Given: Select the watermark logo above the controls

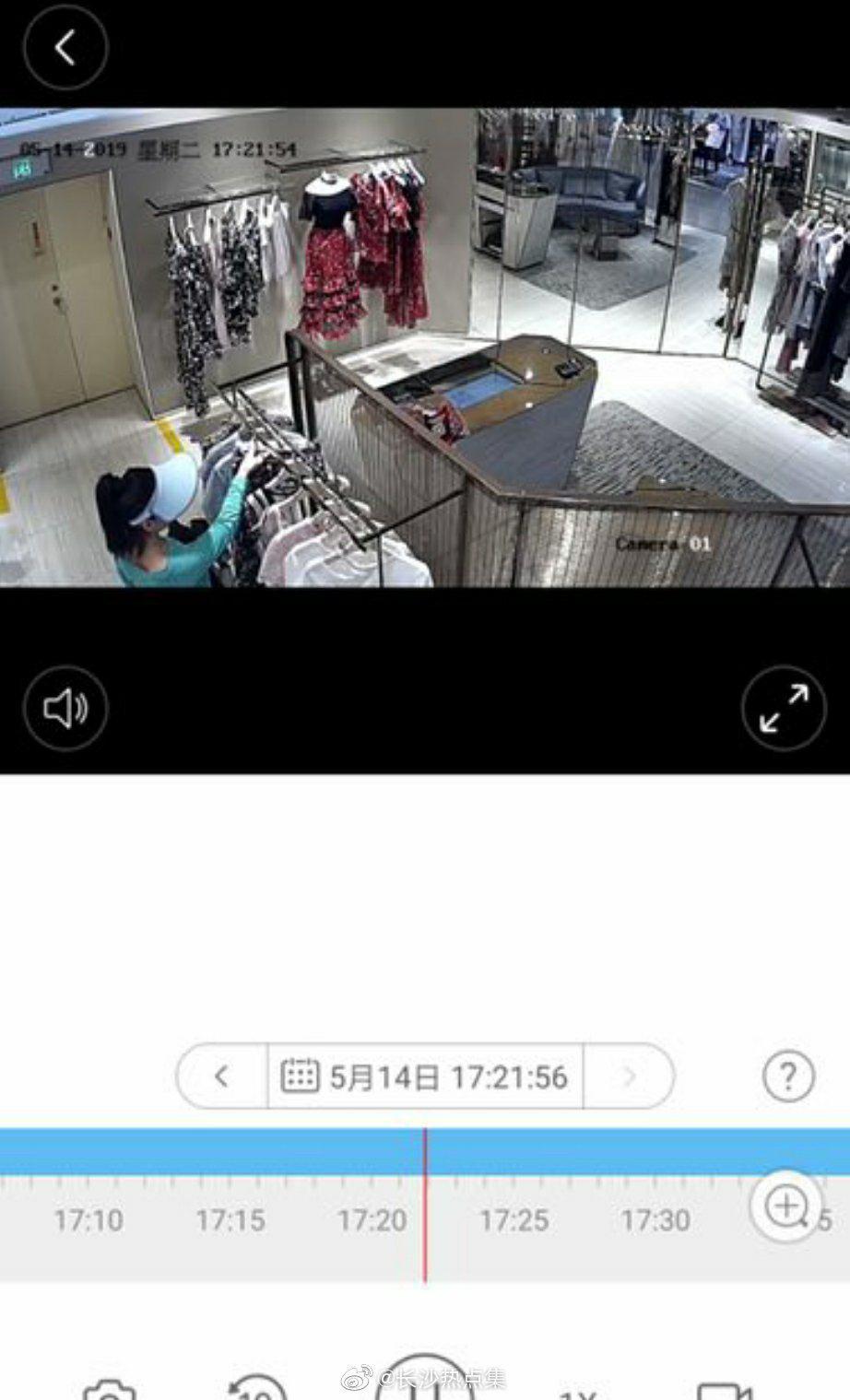Looking at the screenshot, I should pyautogui.click(x=425, y=1380).
